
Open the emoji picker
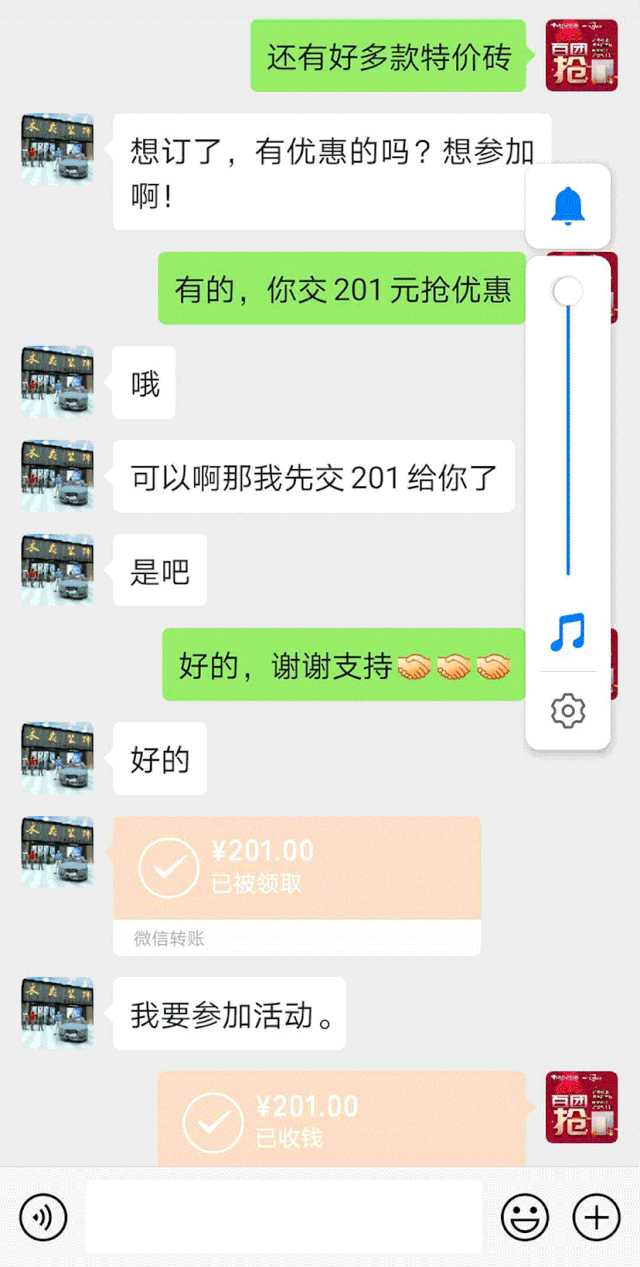(525, 1217)
